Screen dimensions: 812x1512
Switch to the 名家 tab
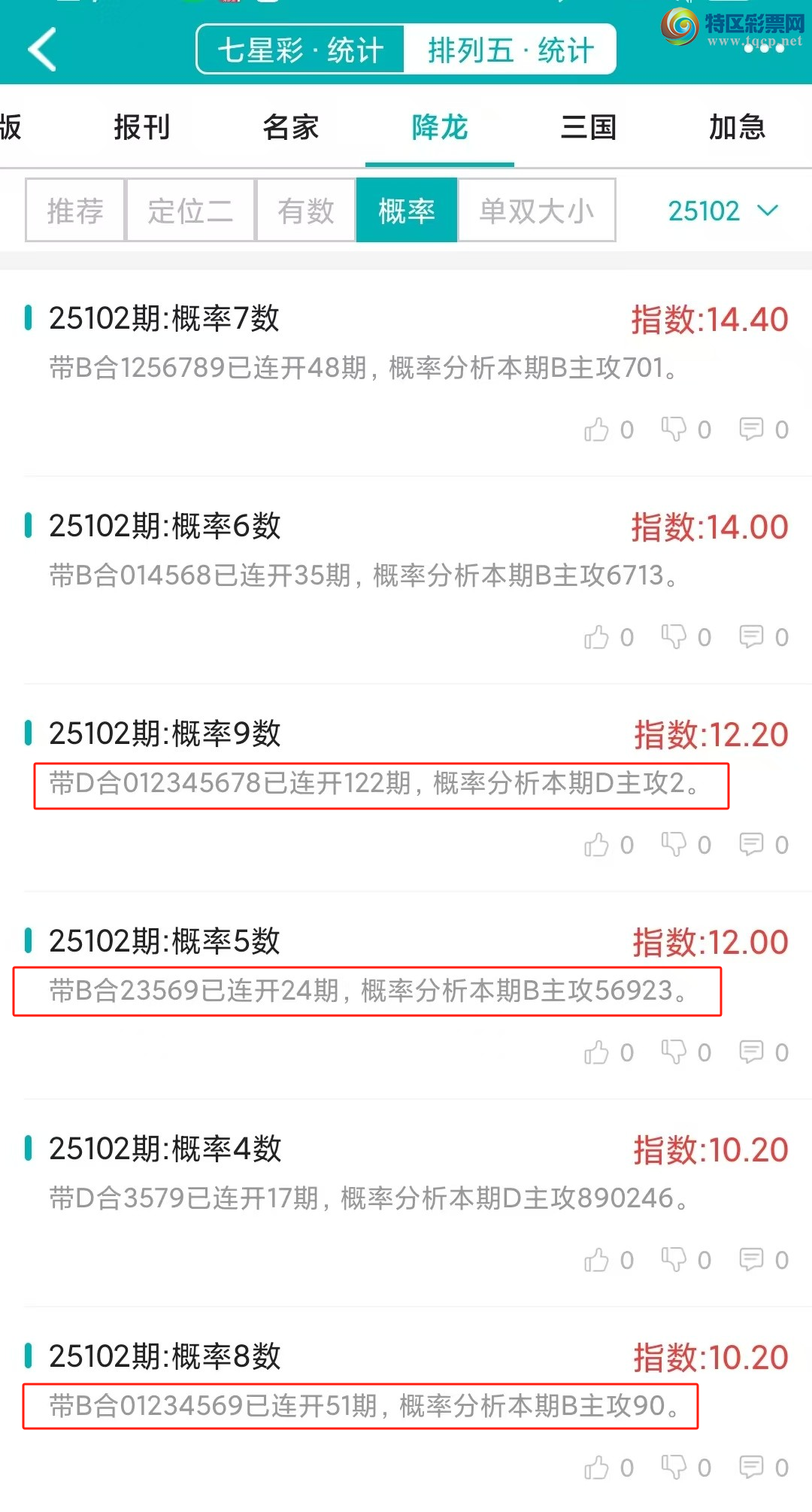(x=290, y=127)
